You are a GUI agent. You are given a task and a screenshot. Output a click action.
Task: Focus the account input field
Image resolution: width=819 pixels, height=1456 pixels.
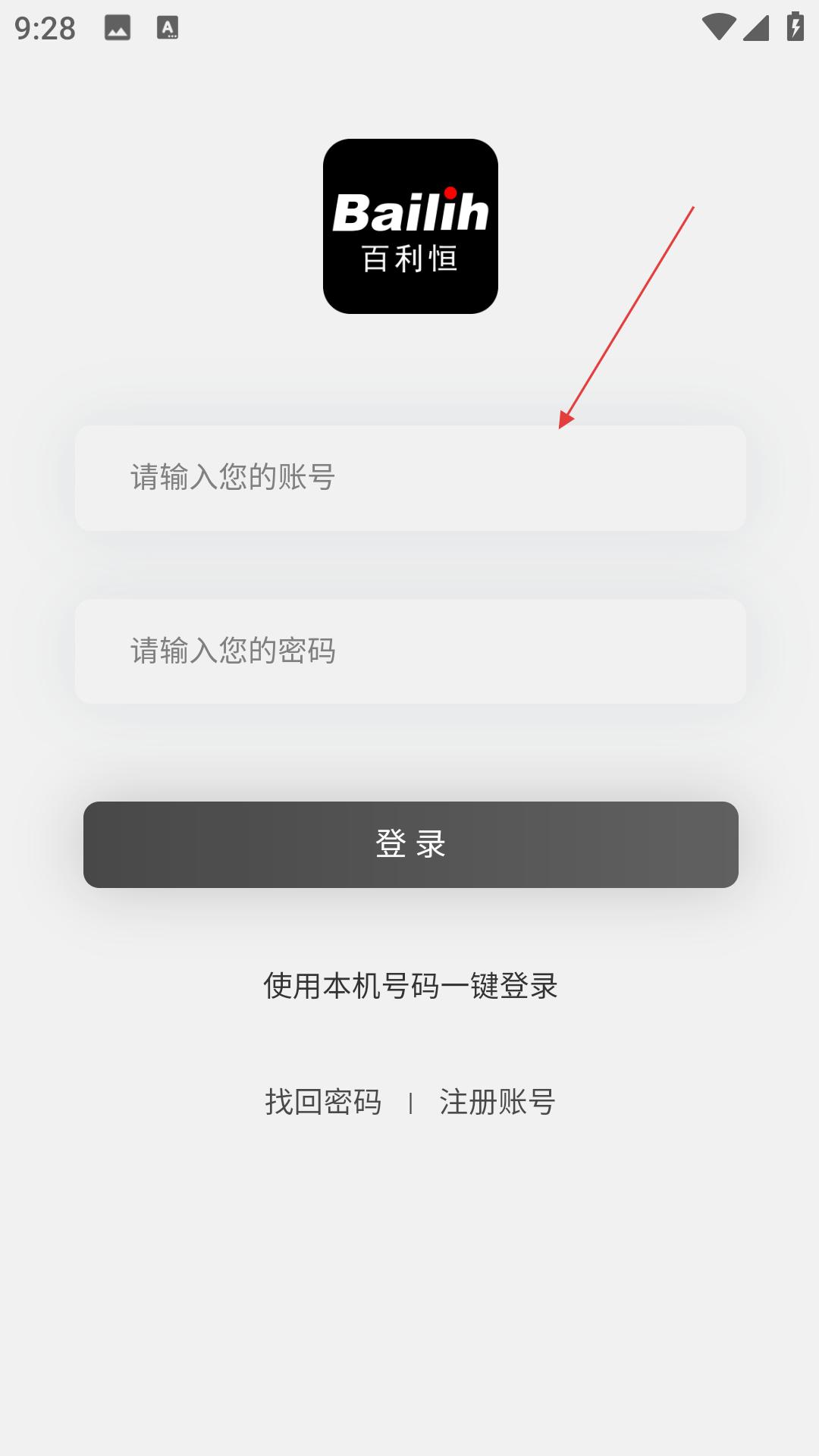(409, 478)
